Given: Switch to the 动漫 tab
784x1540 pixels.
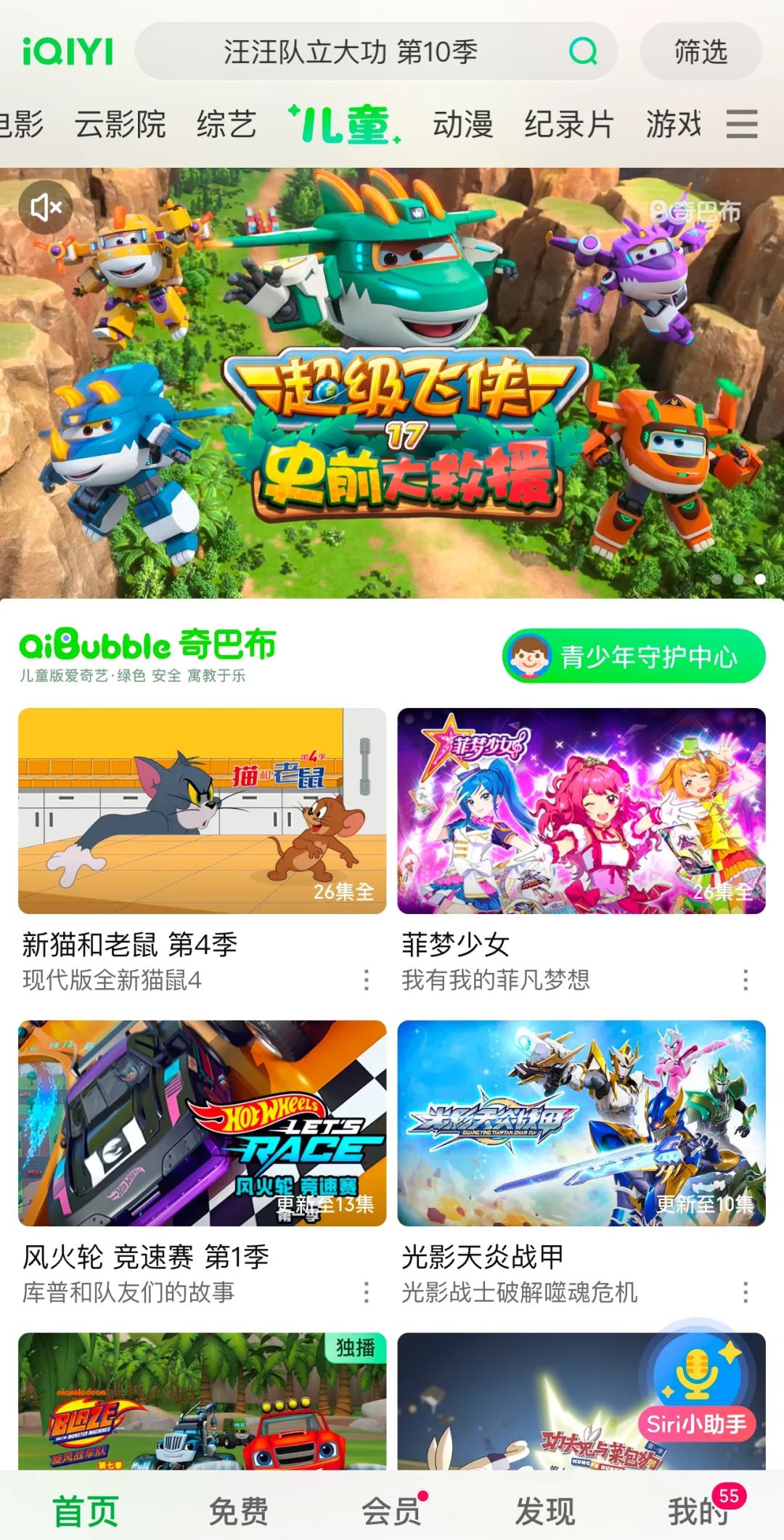Looking at the screenshot, I should [463, 124].
